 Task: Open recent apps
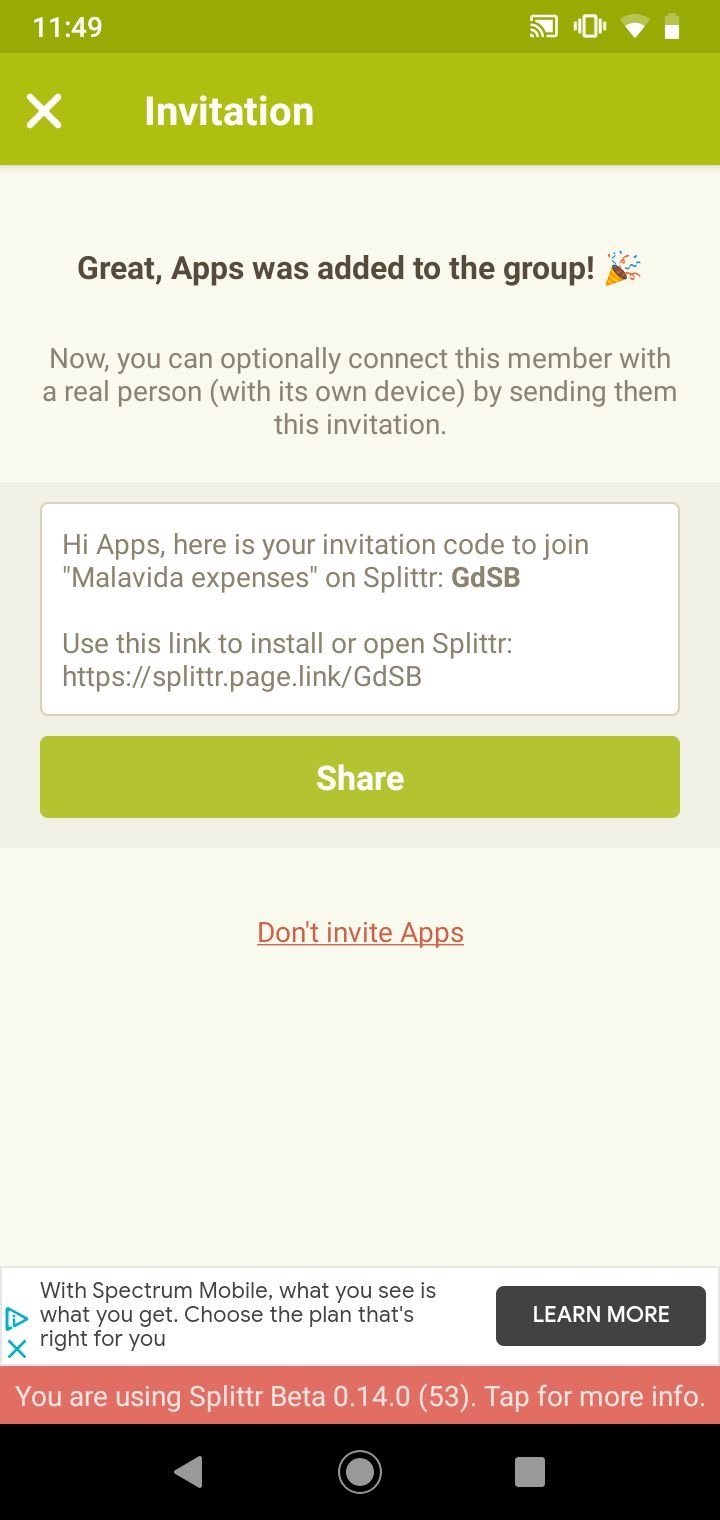(530, 1471)
